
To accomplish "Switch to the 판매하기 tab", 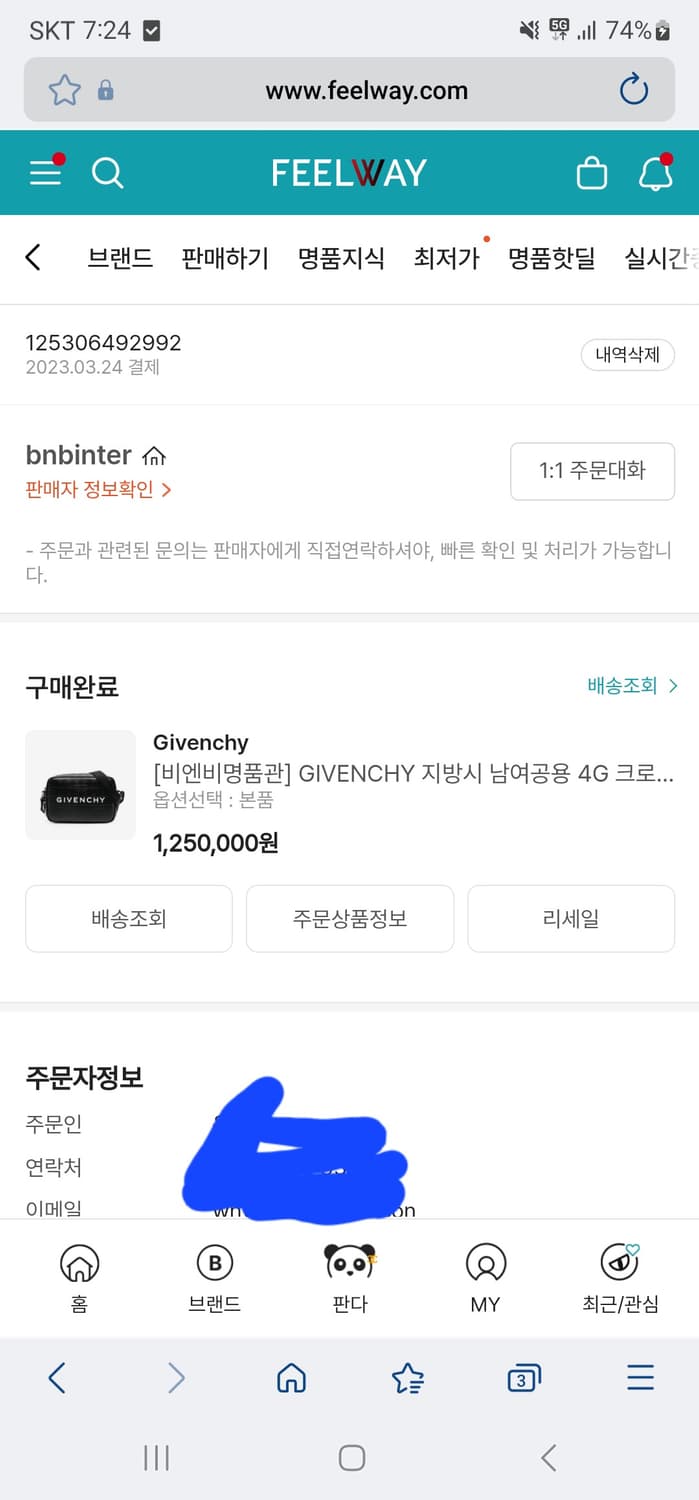I will click(225, 258).
